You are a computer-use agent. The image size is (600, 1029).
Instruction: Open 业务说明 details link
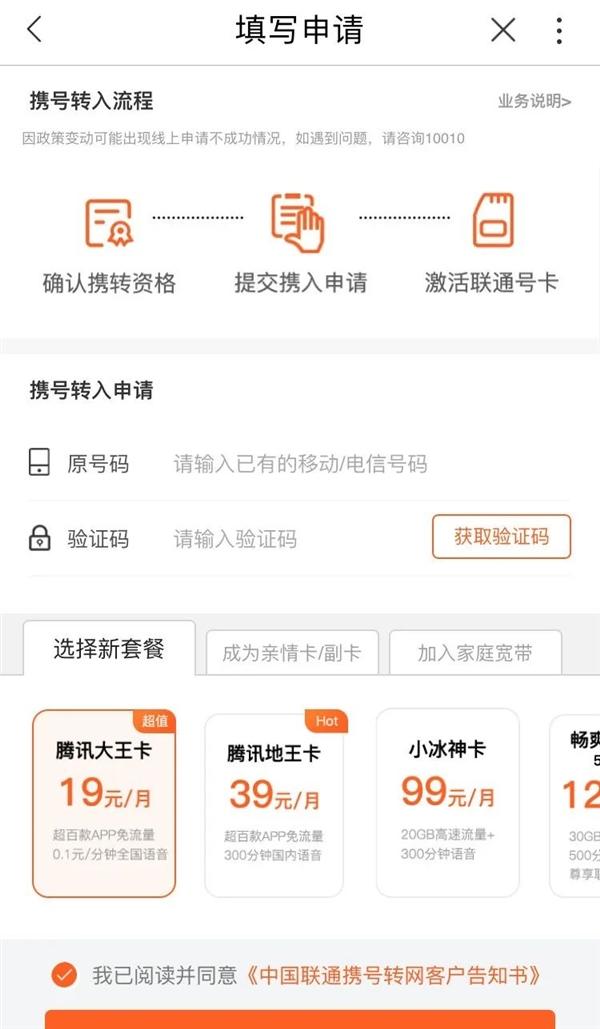pyautogui.click(x=534, y=101)
